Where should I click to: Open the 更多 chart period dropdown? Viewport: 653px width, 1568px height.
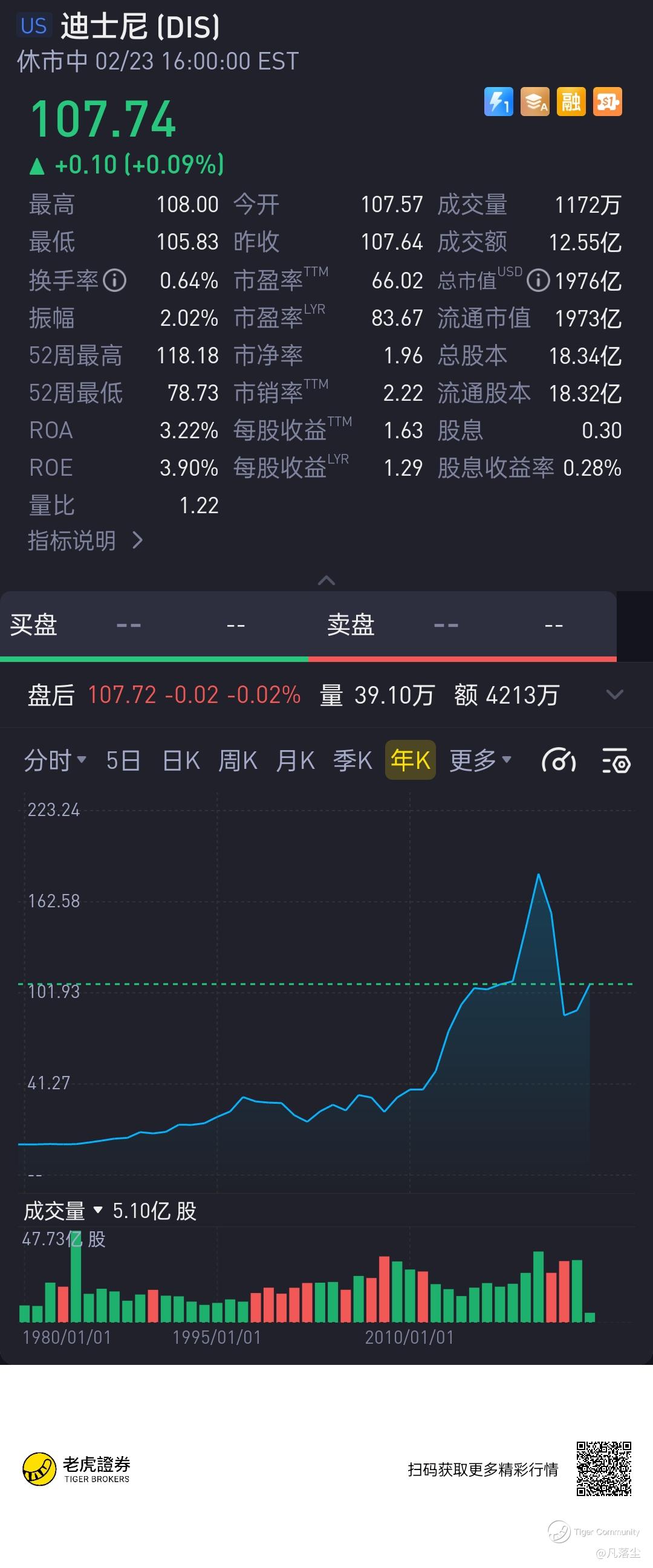click(480, 760)
